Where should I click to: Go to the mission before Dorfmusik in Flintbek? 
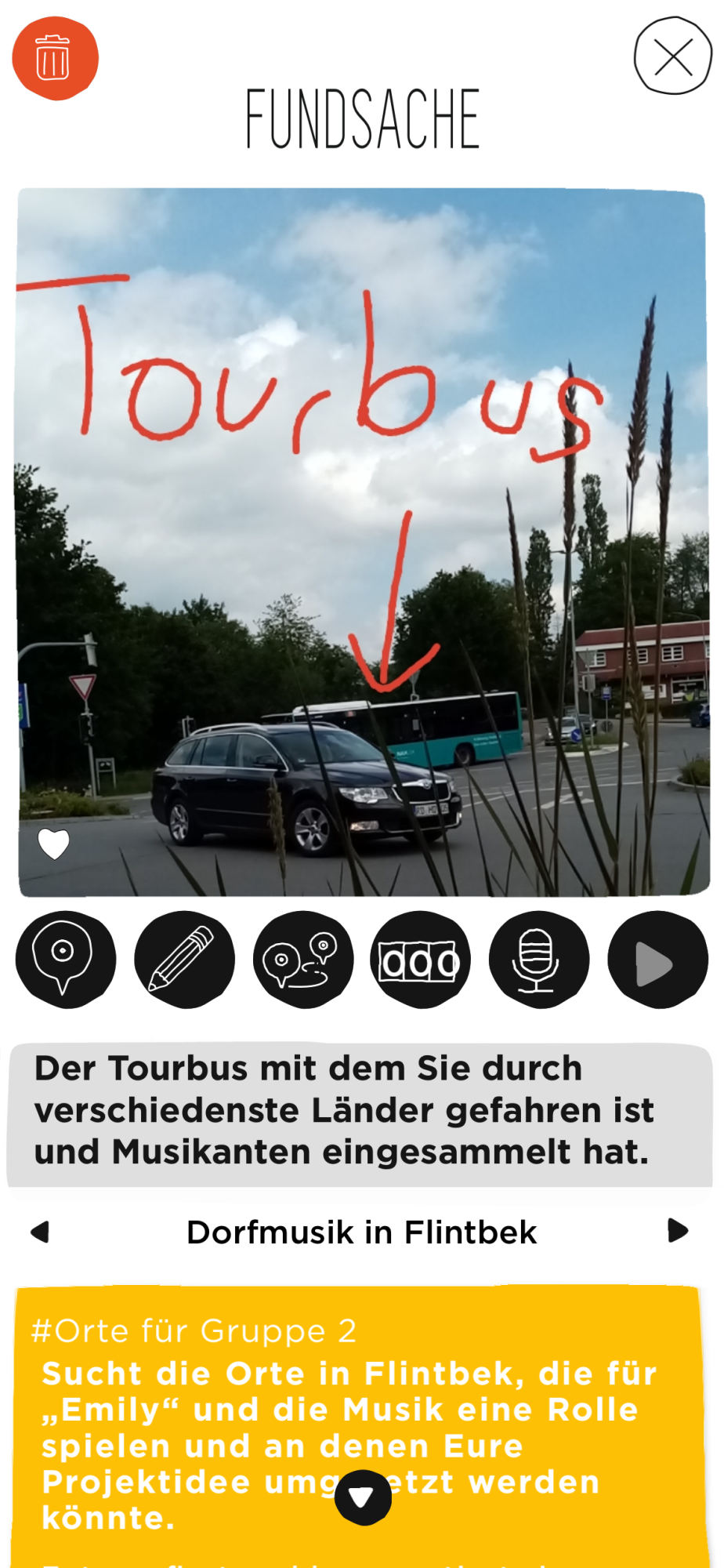tap(40, 1232)
